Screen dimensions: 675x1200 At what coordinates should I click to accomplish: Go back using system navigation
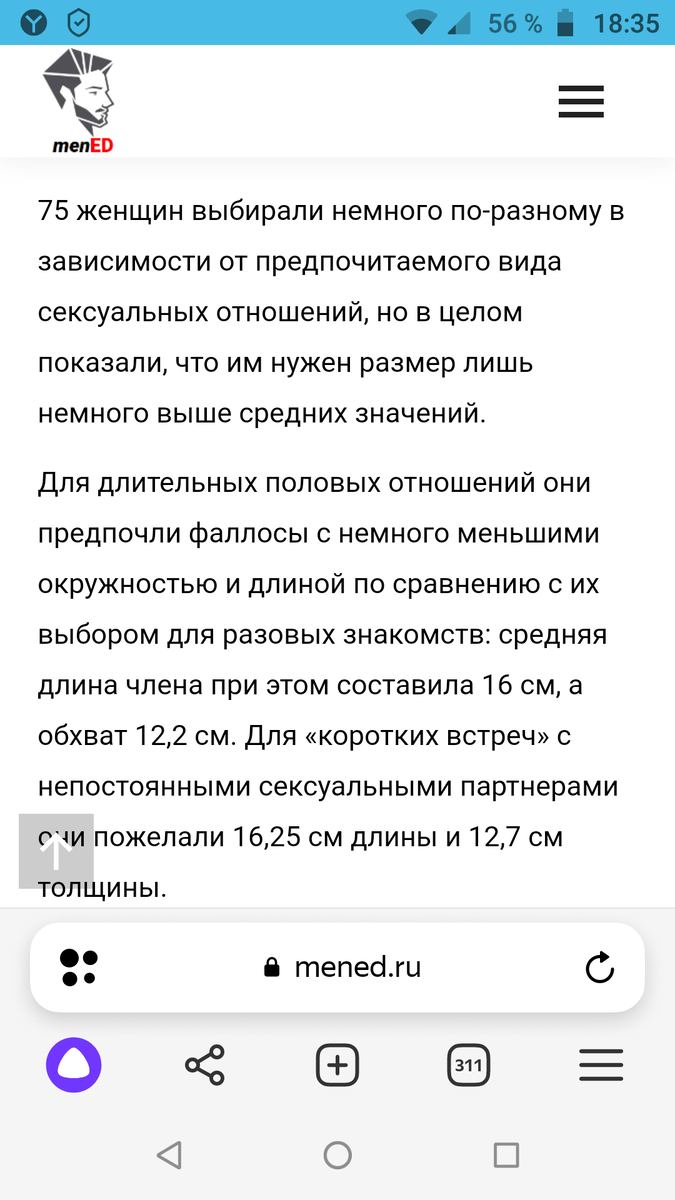click(169, 1156)
